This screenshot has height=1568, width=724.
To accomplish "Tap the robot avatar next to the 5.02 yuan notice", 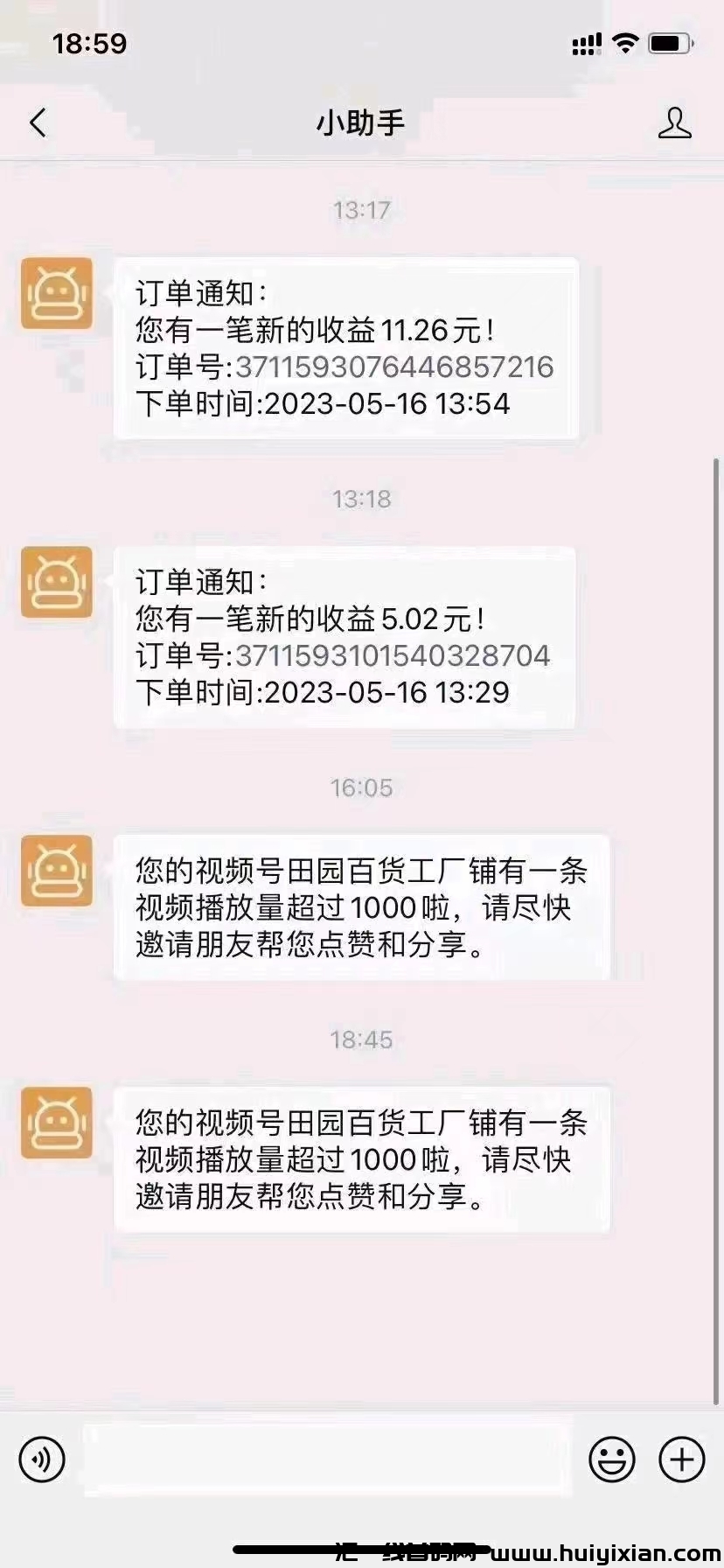I will tap(55, 583).
